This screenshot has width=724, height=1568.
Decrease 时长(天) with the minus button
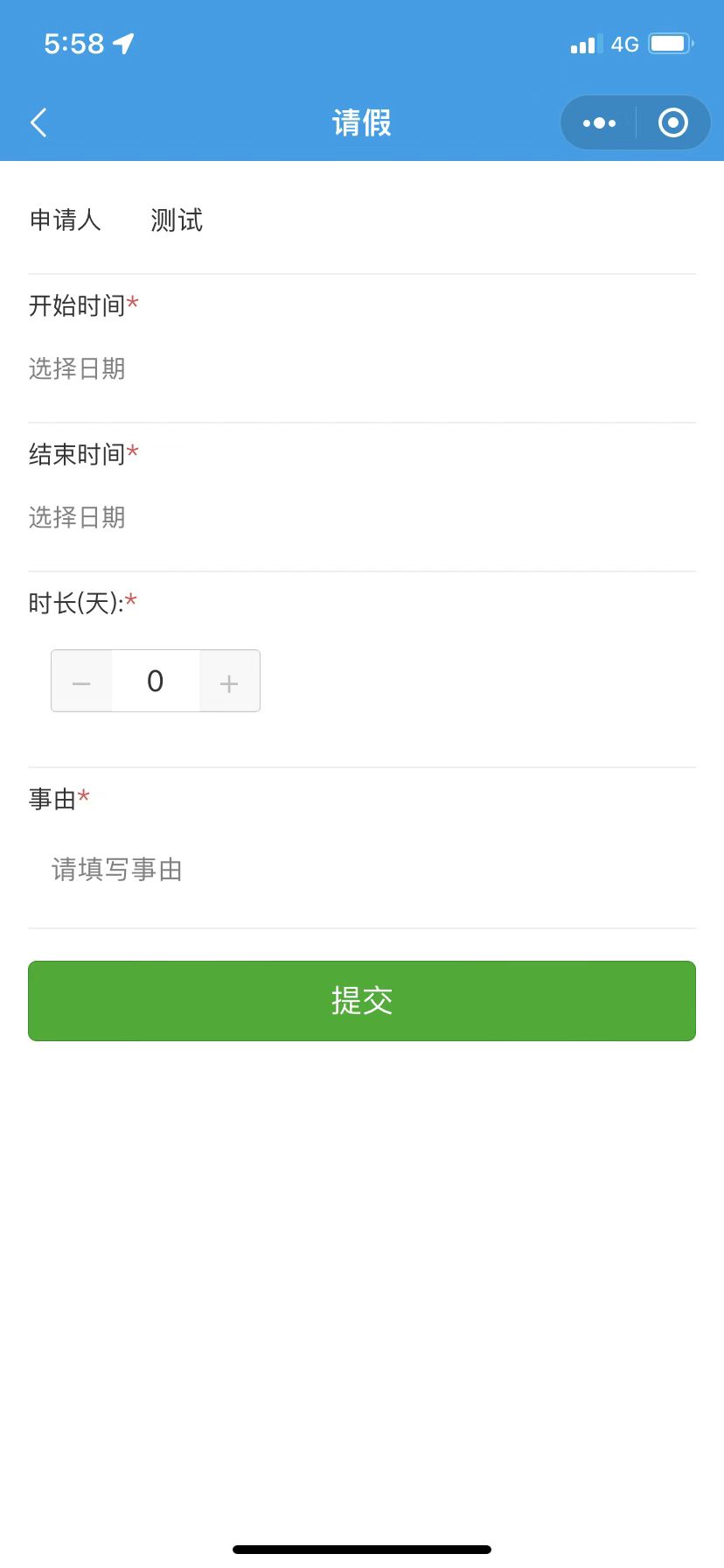tap(81, 682)
